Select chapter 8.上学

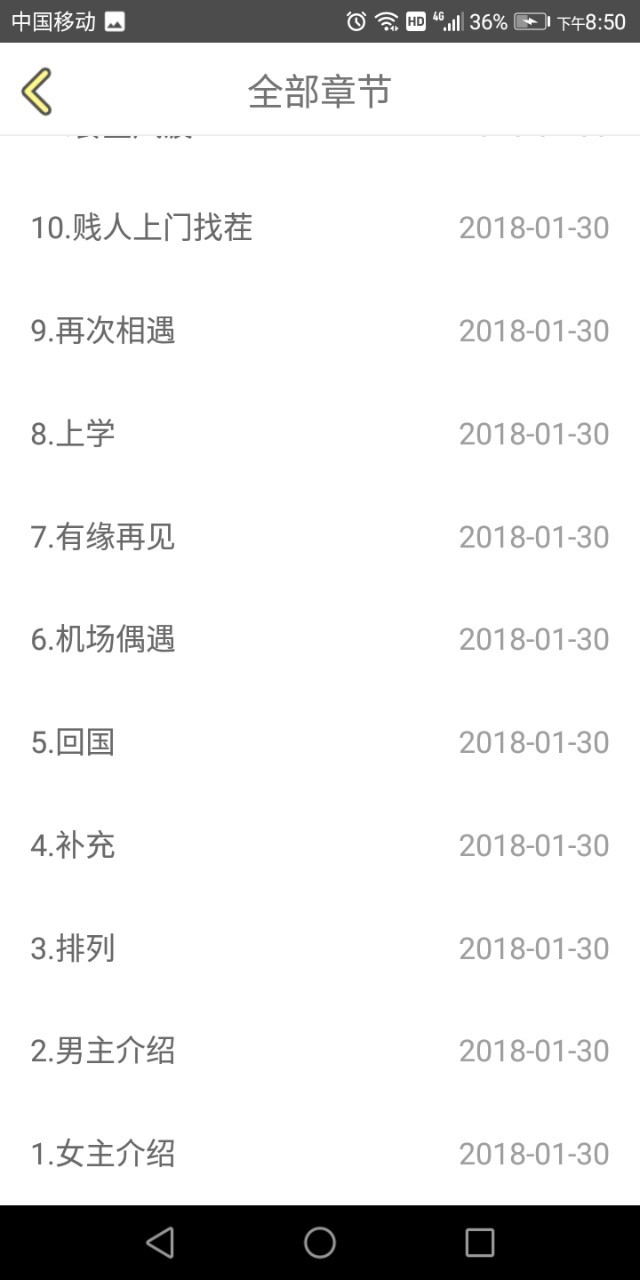point(320,434)
